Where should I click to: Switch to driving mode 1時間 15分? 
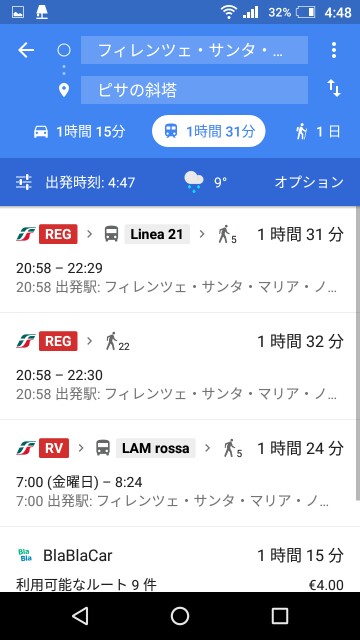79,131
